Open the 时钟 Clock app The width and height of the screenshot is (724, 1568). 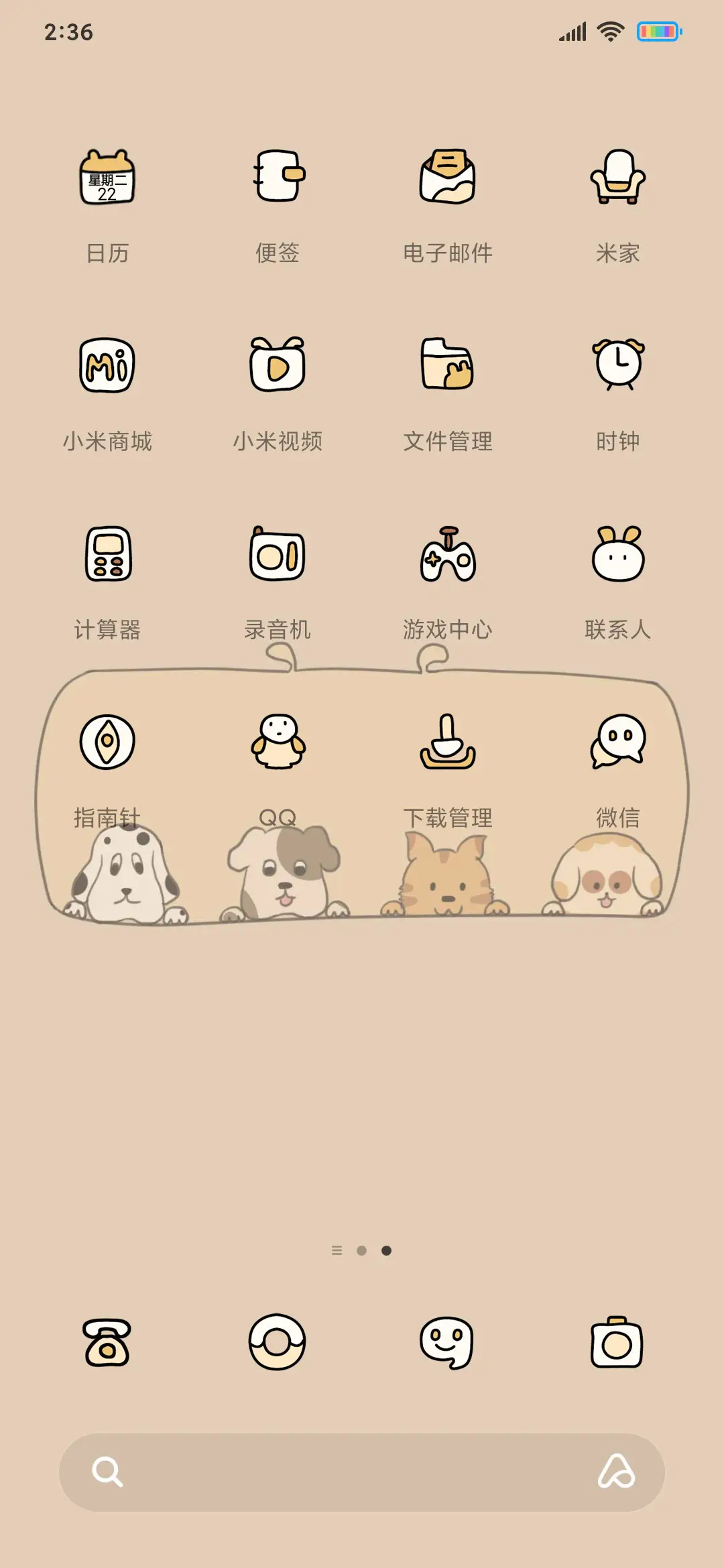point(618,365)
